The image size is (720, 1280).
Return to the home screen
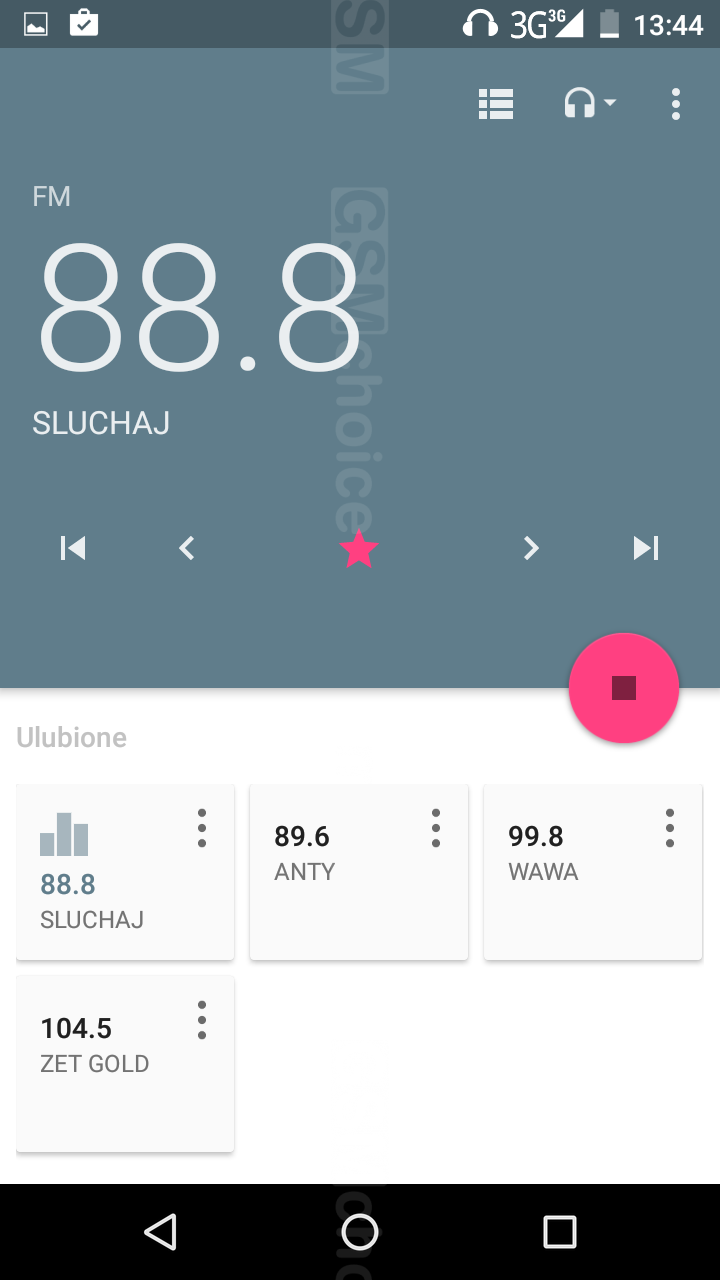coord(360,1232)
